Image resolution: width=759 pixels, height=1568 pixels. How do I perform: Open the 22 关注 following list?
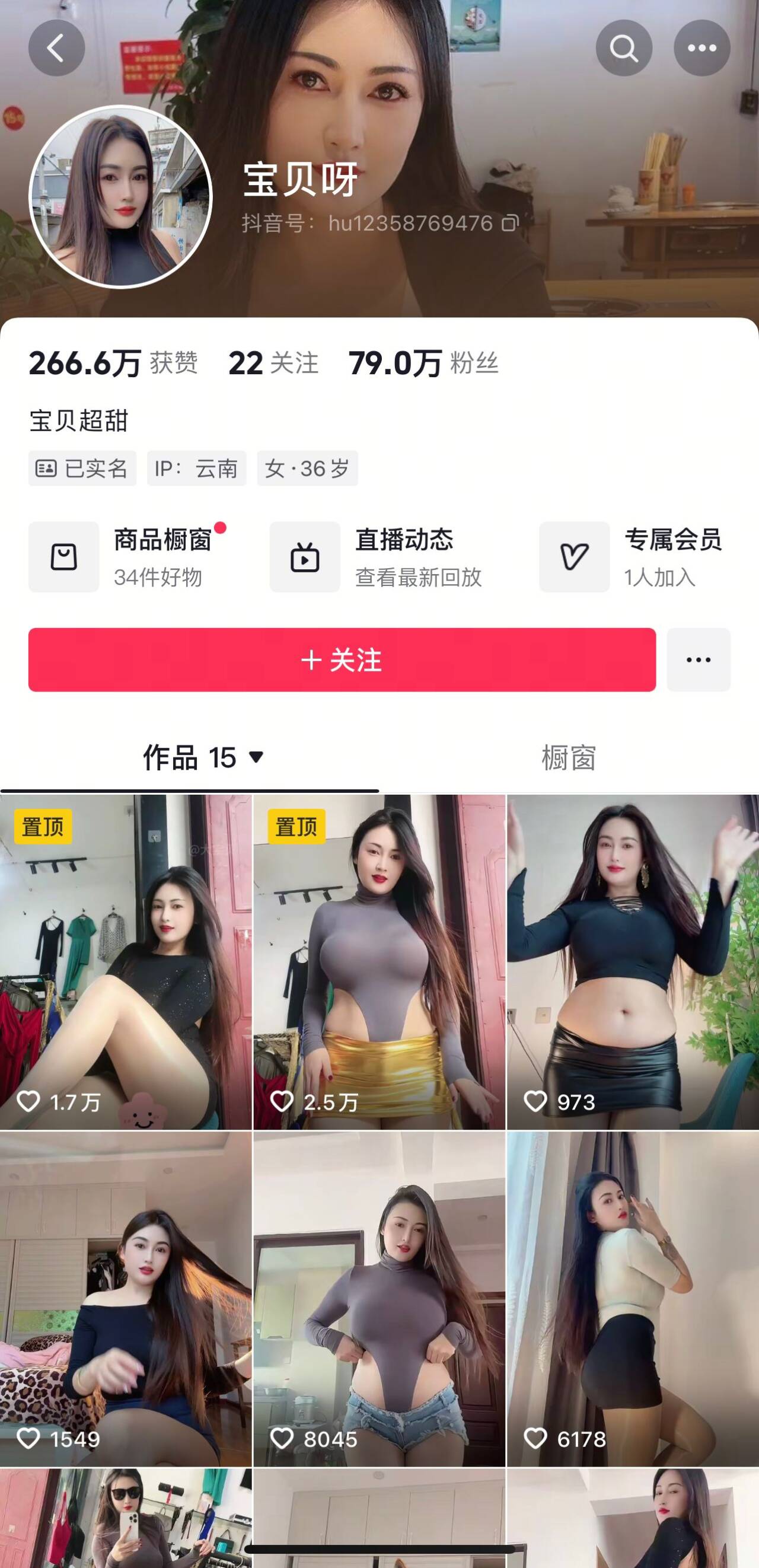pos(273,364)
